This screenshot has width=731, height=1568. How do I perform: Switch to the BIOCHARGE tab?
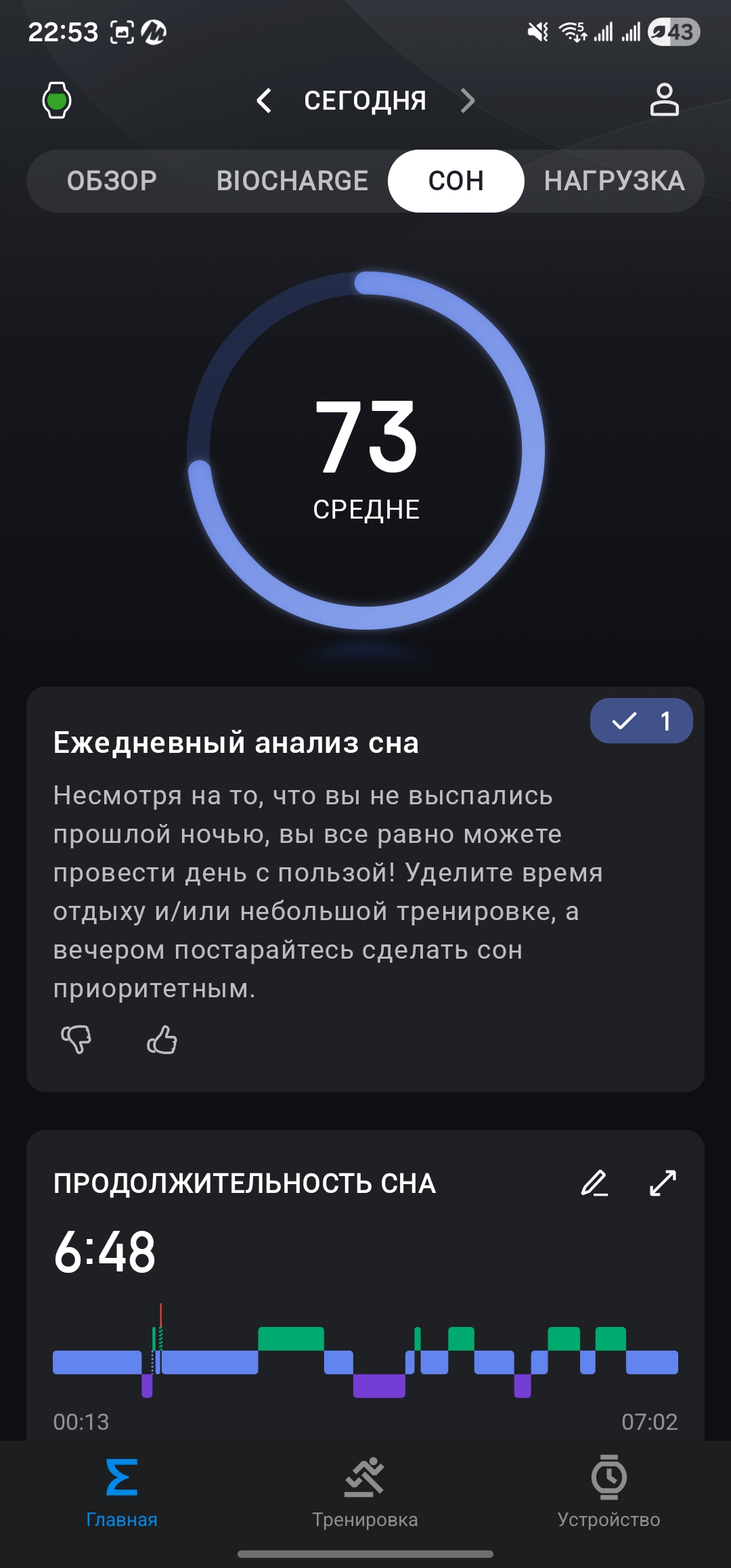pyautogui.click(x=292, y=181)
